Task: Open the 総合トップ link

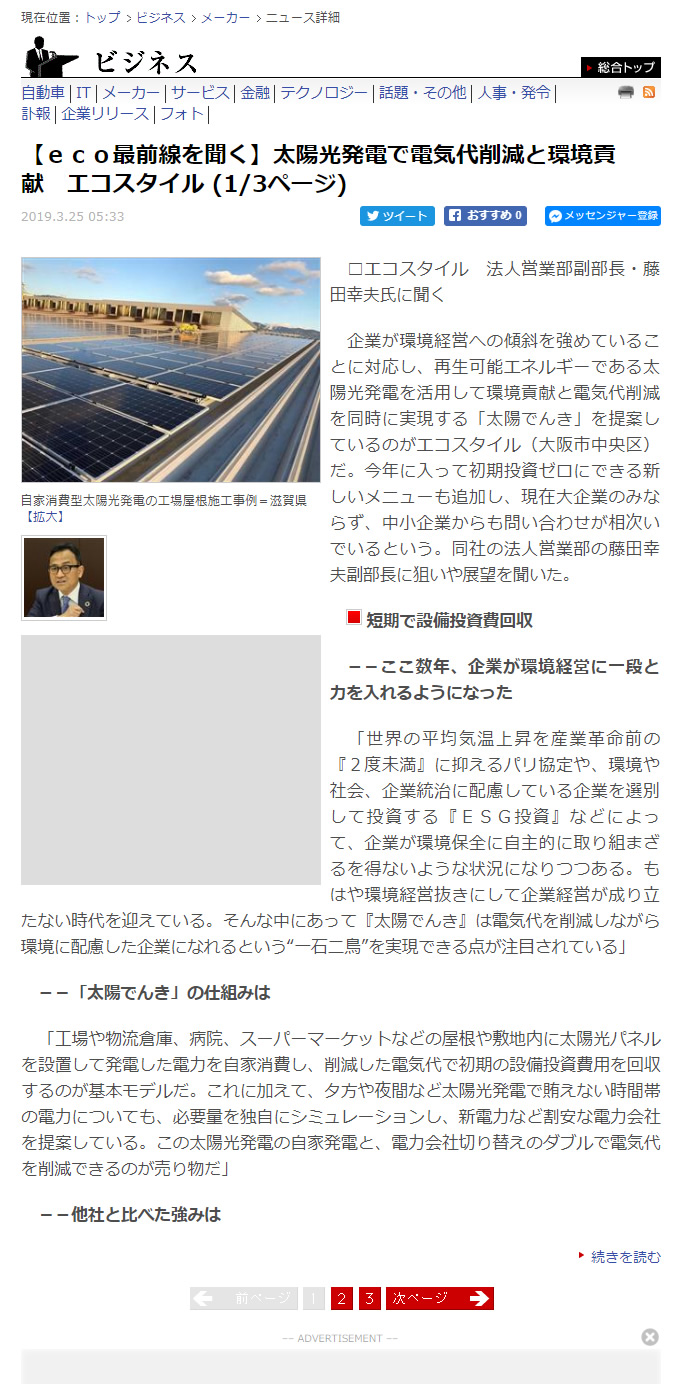Action: (621, 68)
